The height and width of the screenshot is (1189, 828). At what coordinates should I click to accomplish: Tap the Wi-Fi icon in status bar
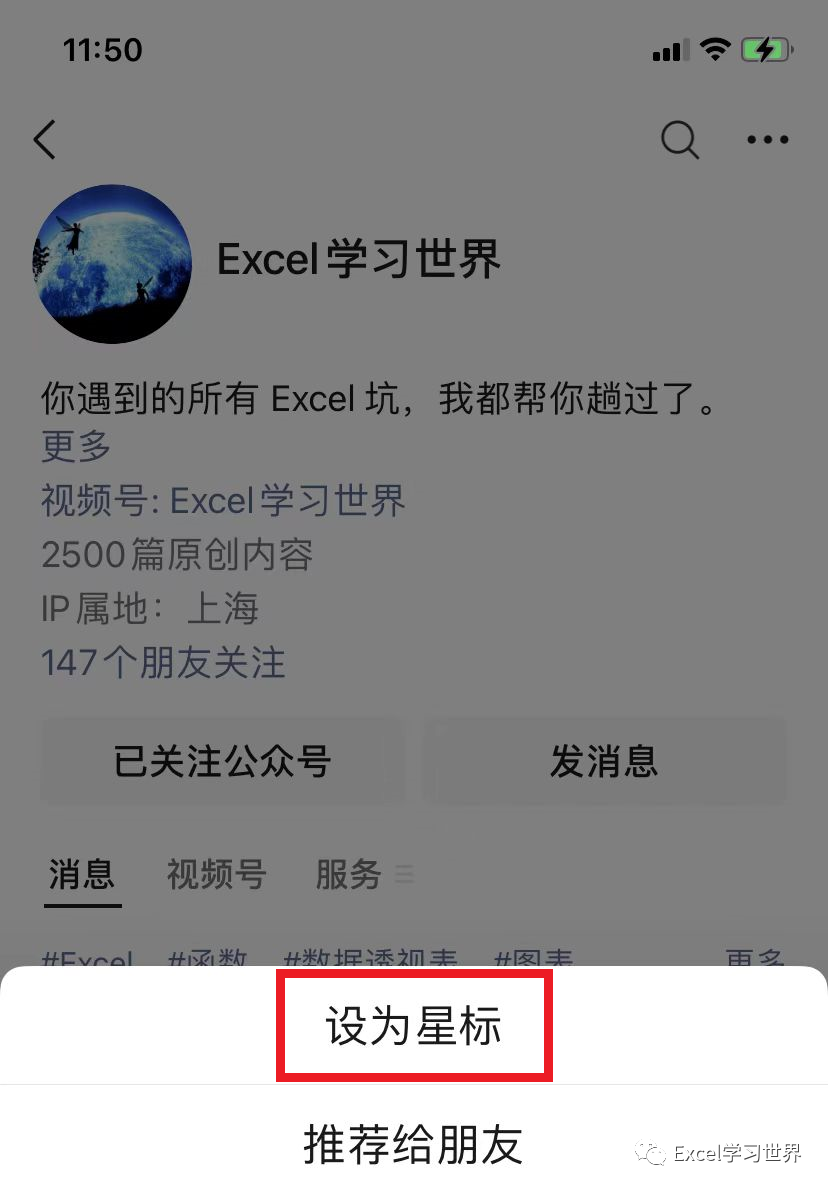pyautogui.click(x=715, y=49)
